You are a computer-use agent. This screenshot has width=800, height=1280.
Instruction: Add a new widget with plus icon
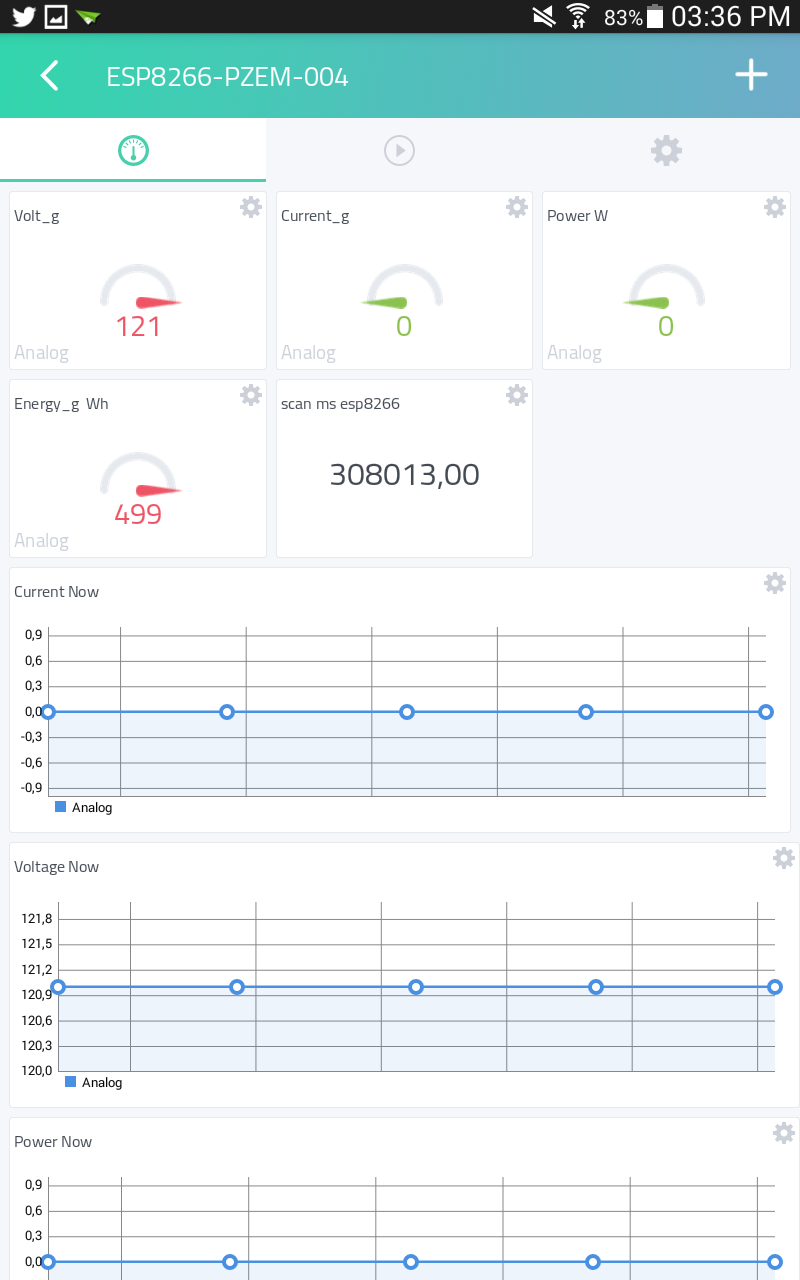pos(751,76)
